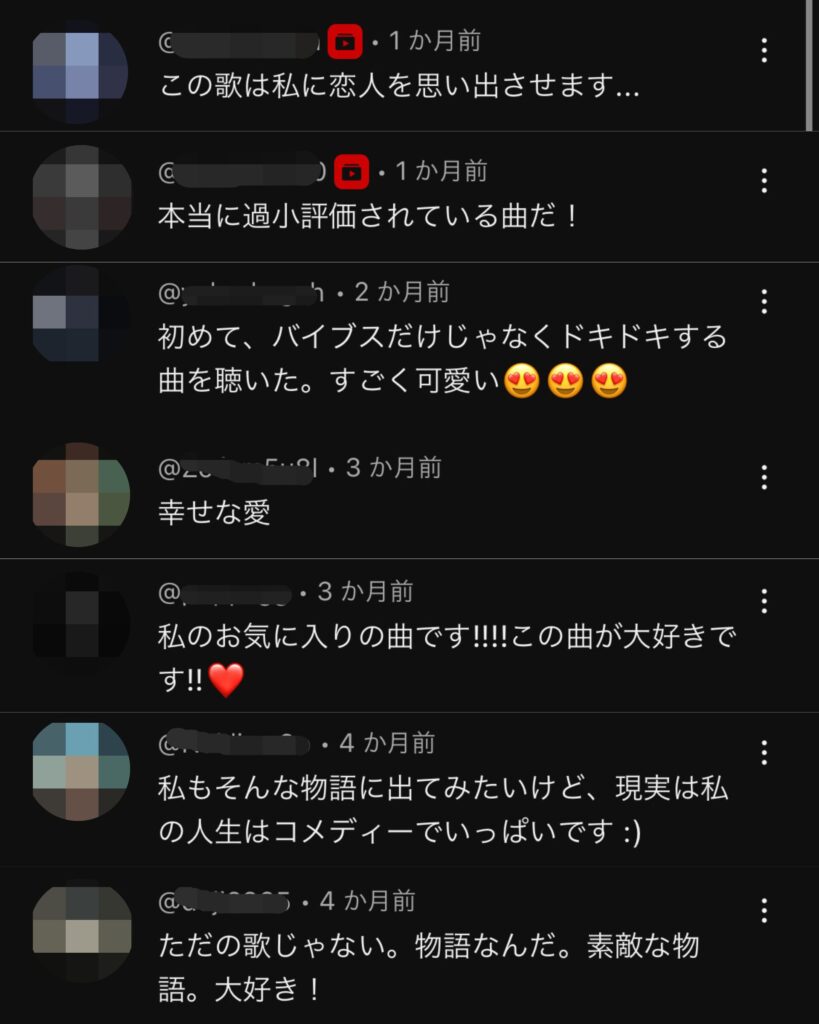Open the three-dot menu on "本当に過小評価されている曲だ!"
The image size is (819, 1024).
(764, 181)
